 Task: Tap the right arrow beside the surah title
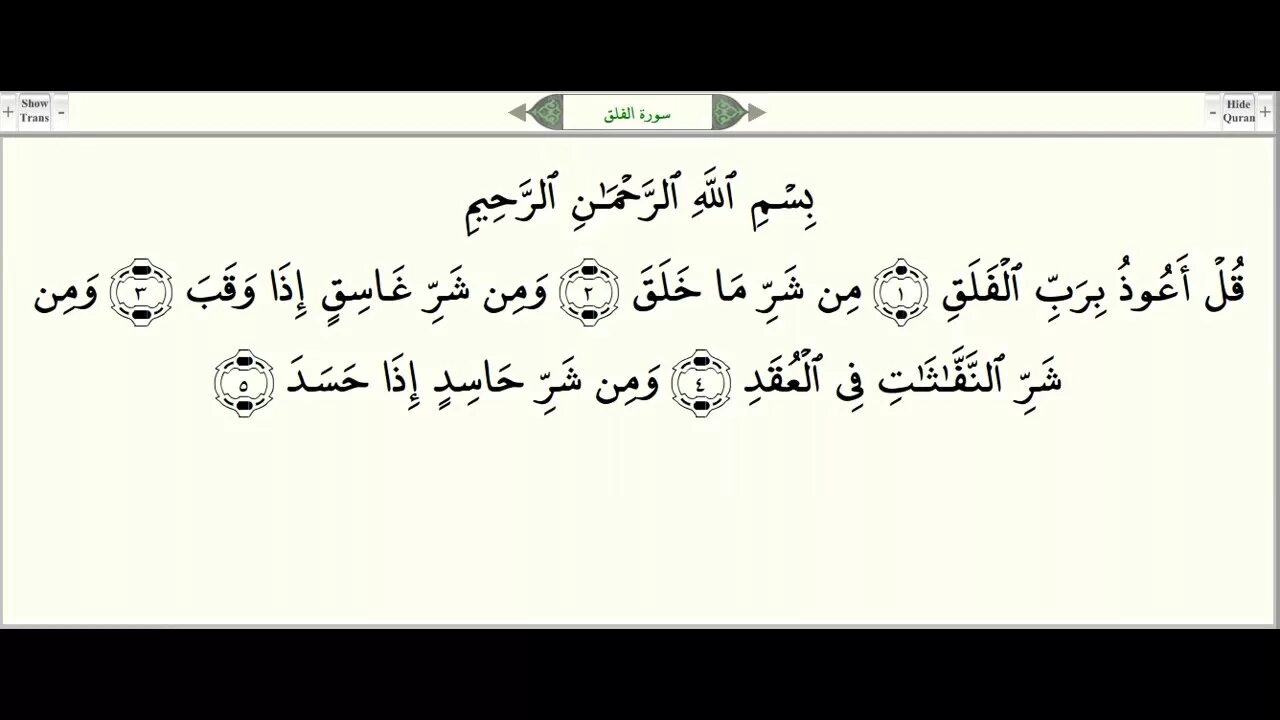click(x=757, y=113)
